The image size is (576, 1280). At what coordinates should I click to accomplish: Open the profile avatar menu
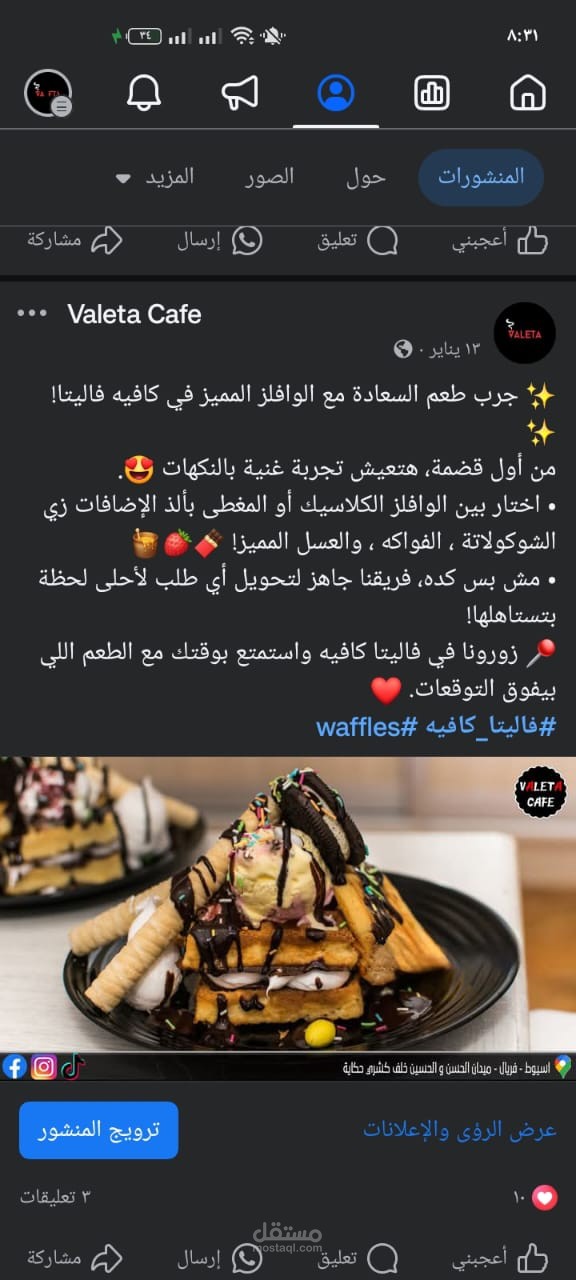(48, 93)
